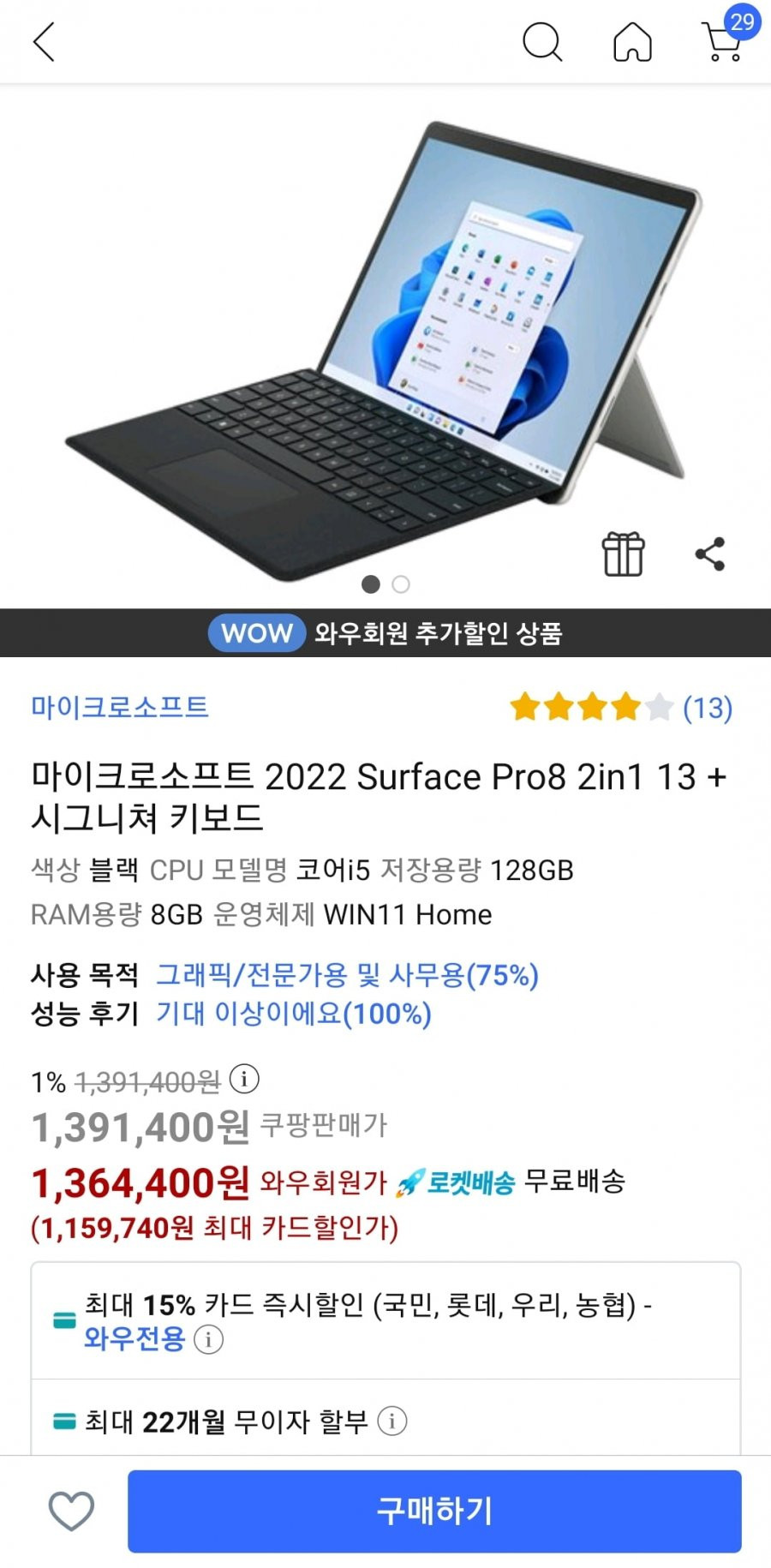Show info for 15% card instant discount
771x1568 pixels.
coord(208,1338)
